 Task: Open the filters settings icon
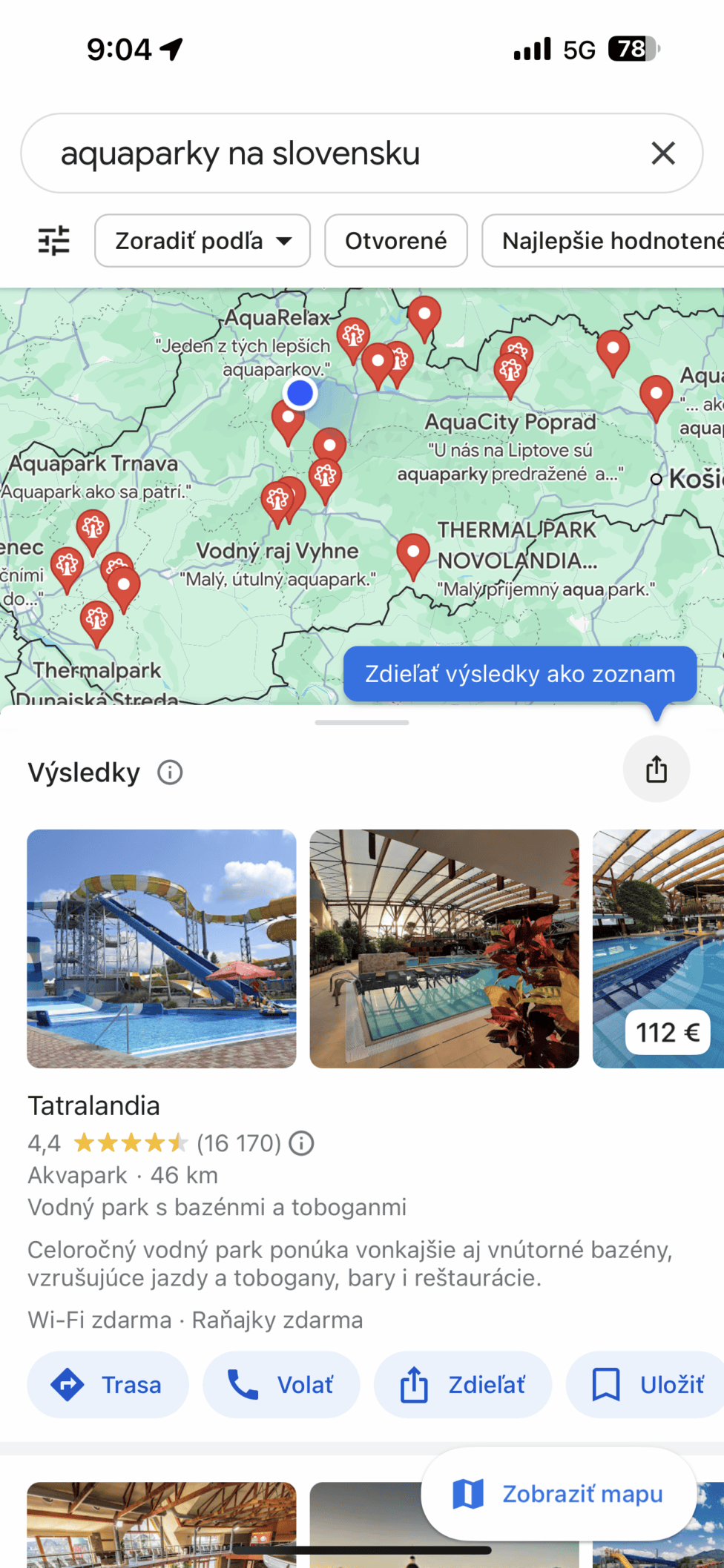pyautogui.click(x=53, y=240)
